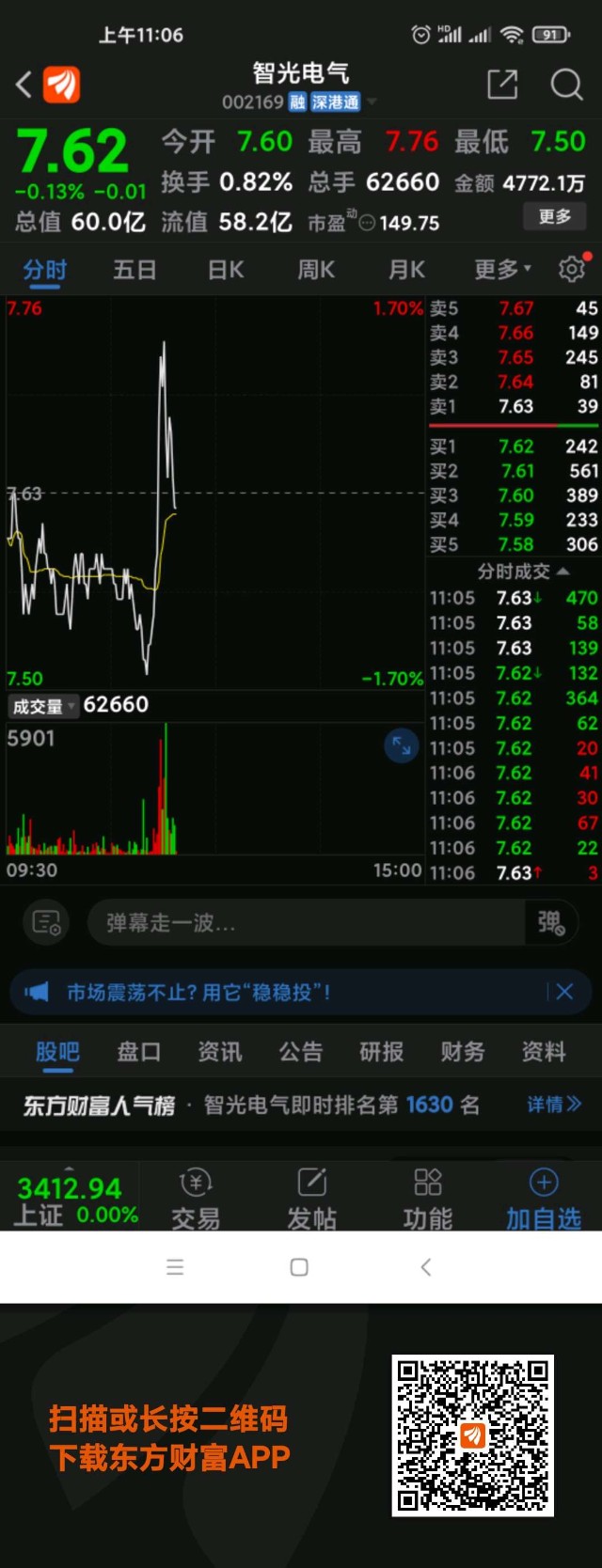Tap the system home button
The width and height of the screenshot is (602, 1568).
coord(299,1267)
